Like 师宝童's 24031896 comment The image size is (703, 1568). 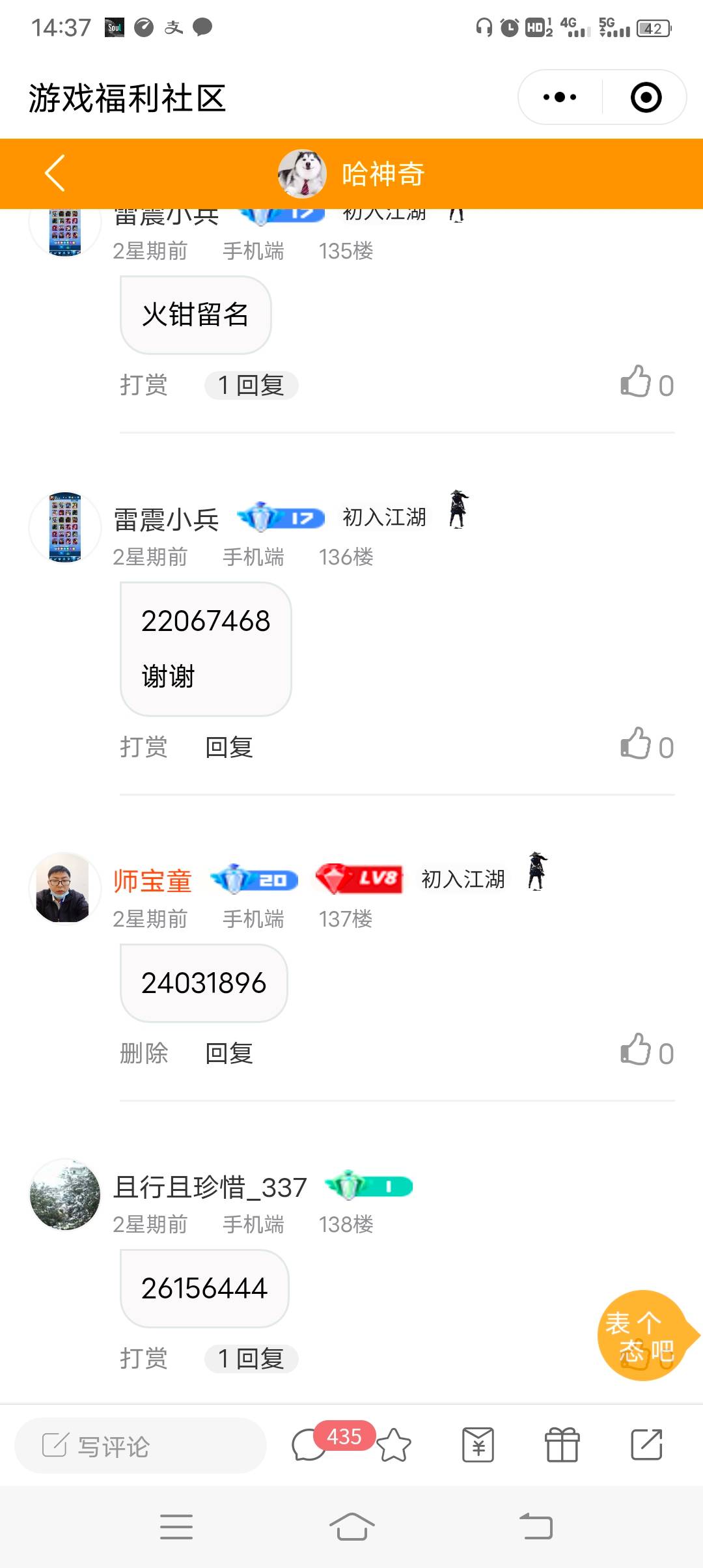pyautogui.click(x=637, y=1050)
